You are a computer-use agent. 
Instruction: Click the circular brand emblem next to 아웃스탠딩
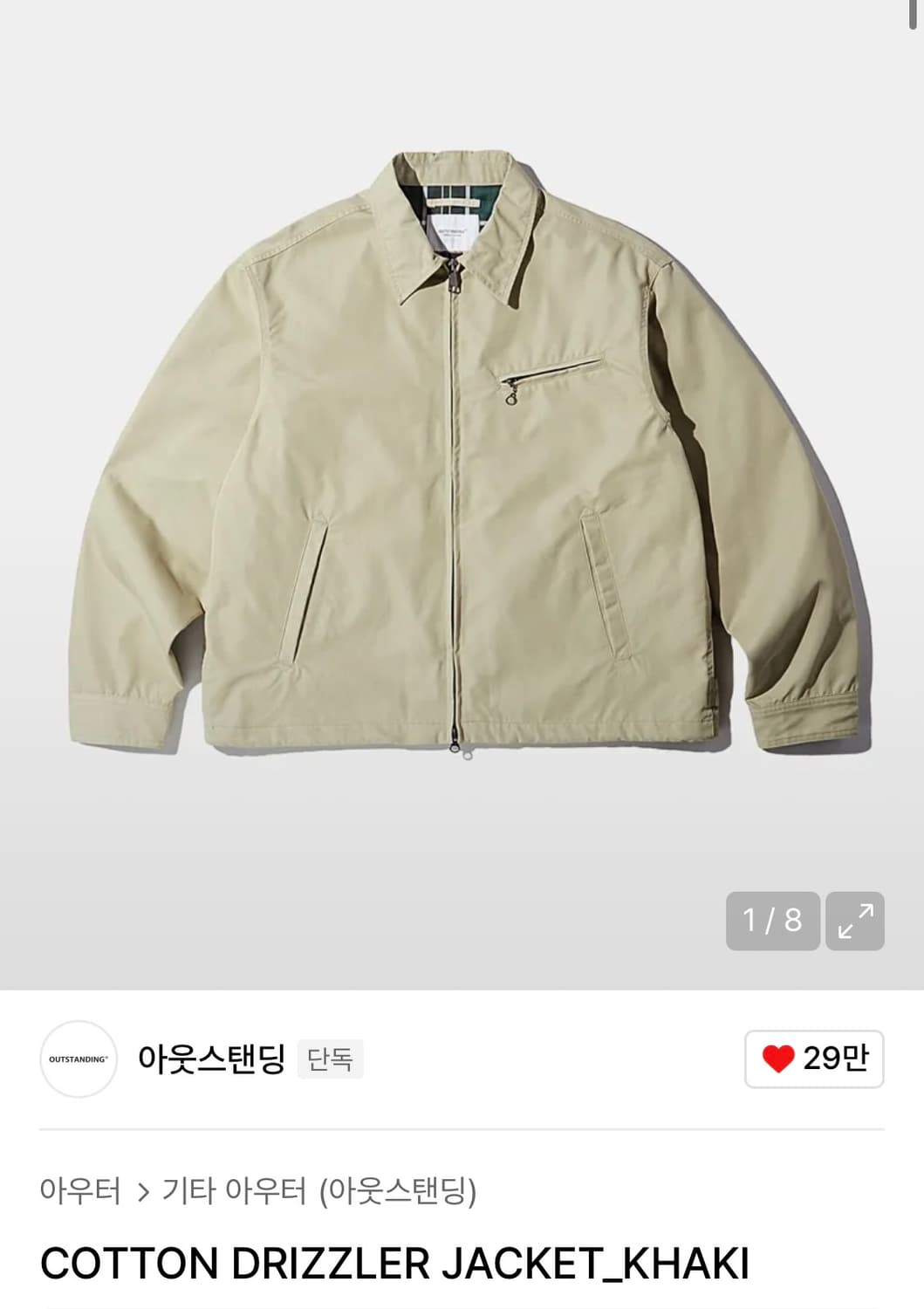tap(79, 1057)
